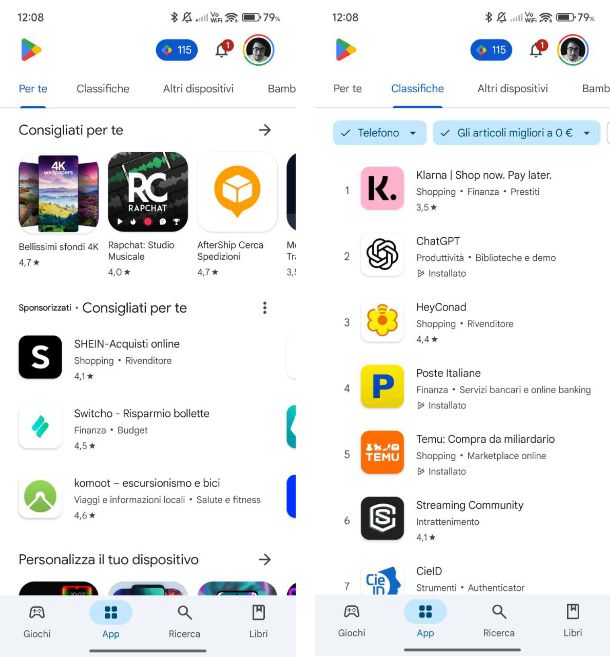Screen dimensions: 610x657
Task: Tap the arrow beside Personalizza il tuo dispositivo
Action: (264, 560)
